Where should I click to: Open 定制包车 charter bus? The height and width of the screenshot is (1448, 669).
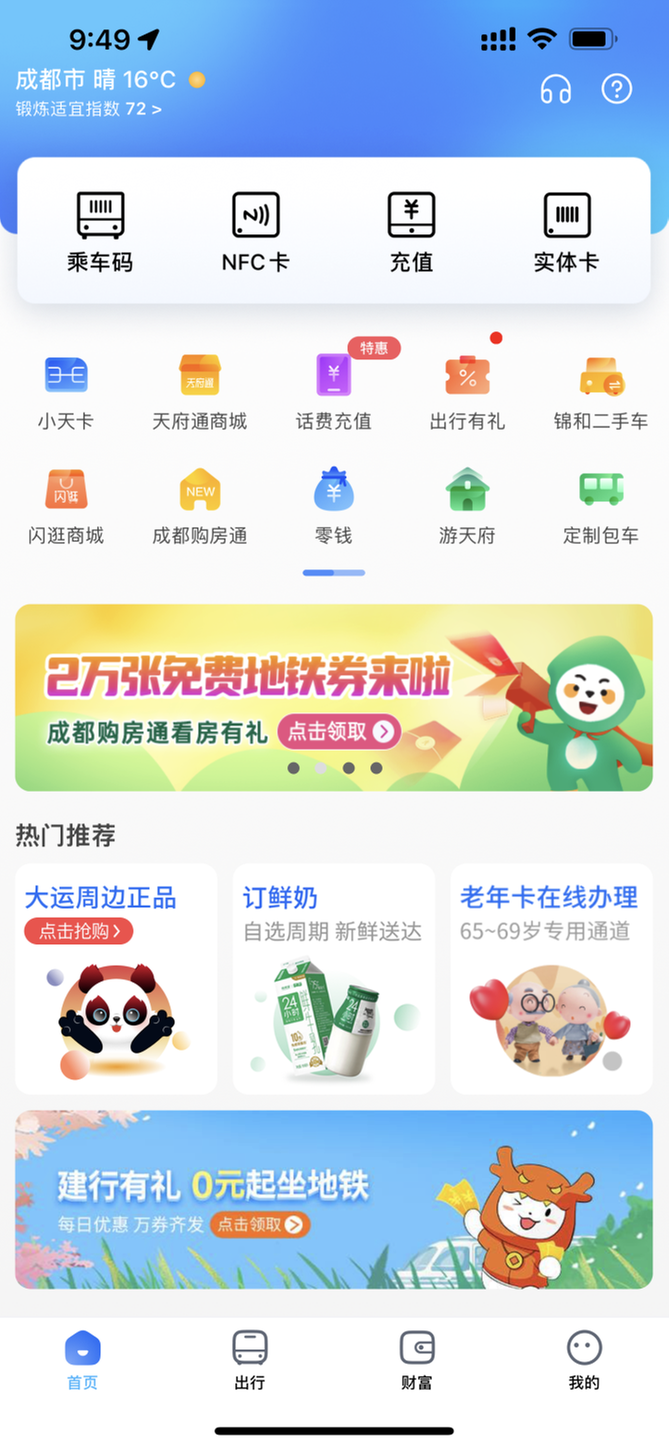(600, 506)
